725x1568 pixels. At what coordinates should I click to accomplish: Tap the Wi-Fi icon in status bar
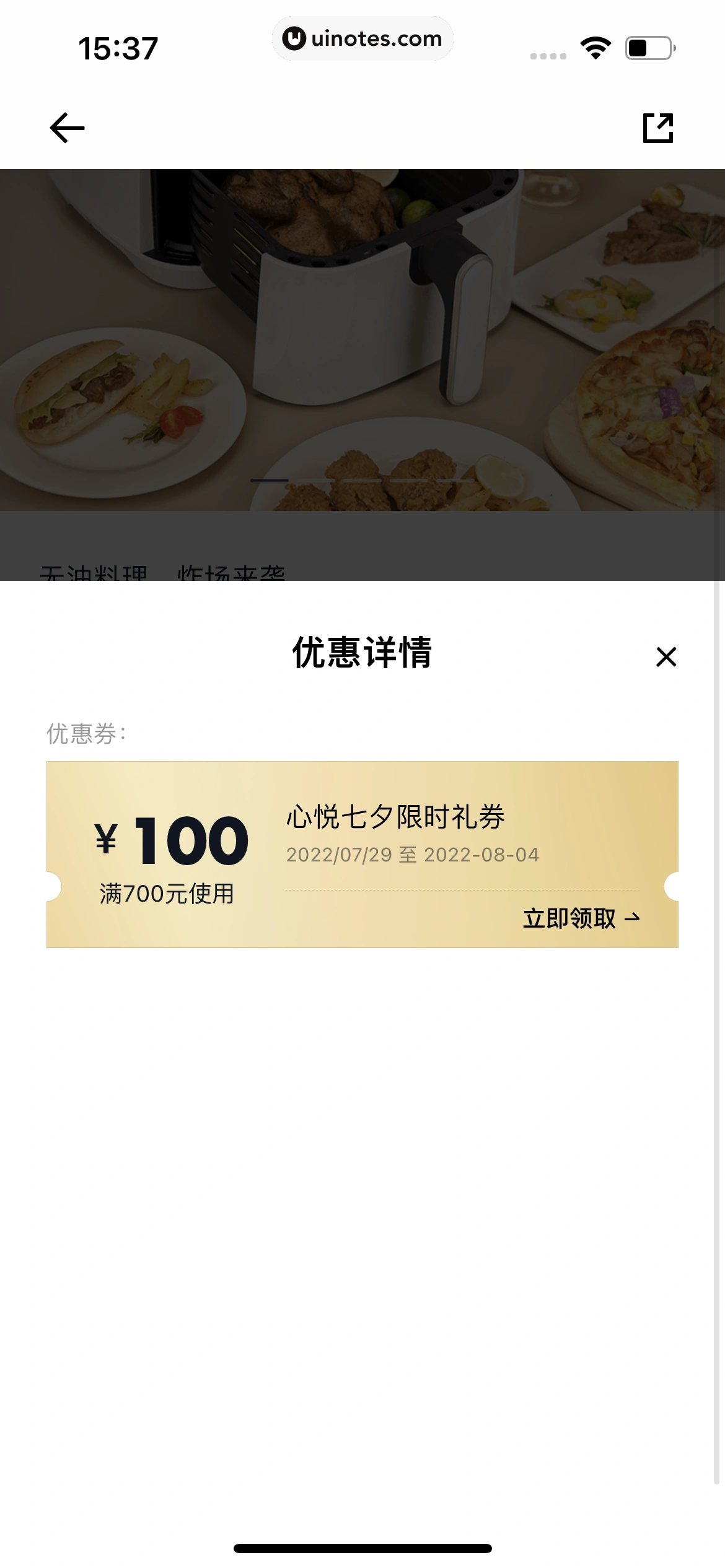(594, 46)
